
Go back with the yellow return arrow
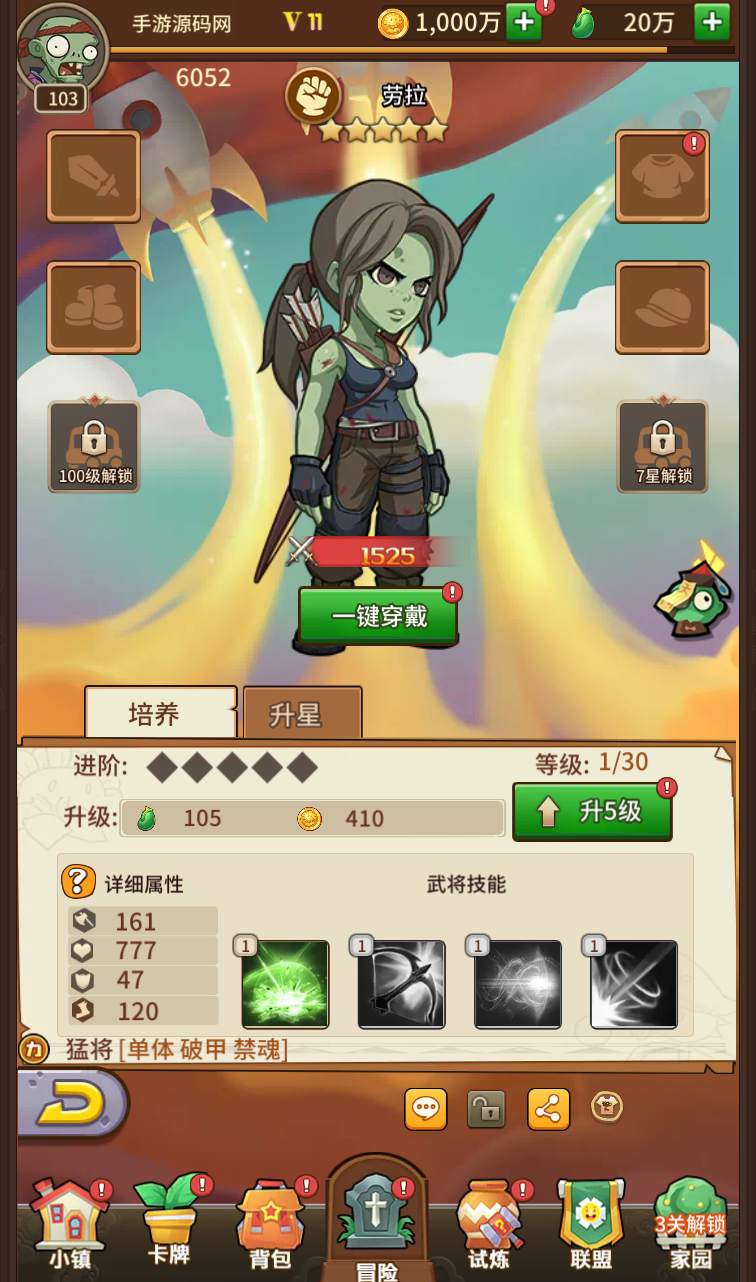(x=73, y=1104)
